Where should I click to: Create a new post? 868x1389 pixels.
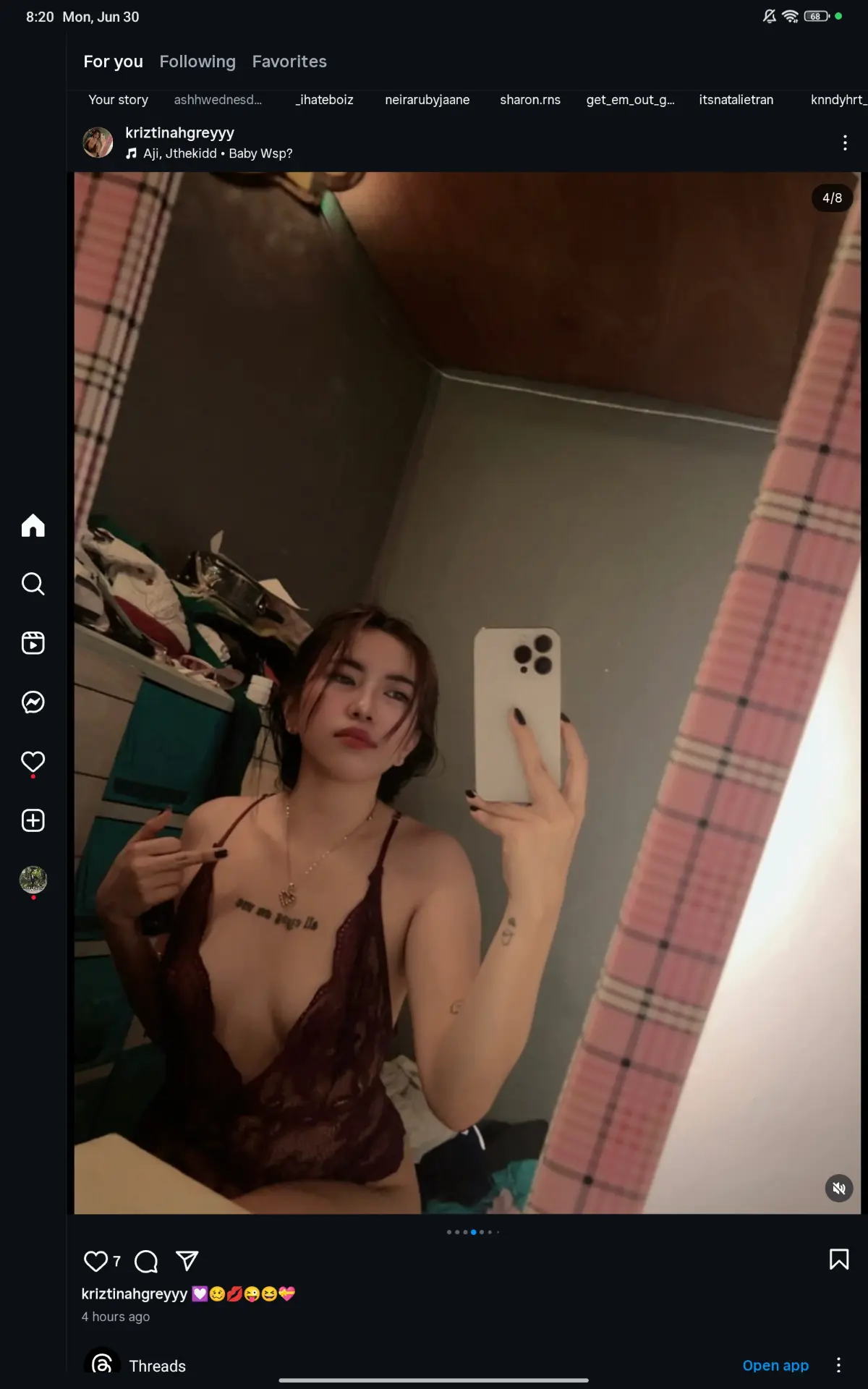click(x=33, y=820)
